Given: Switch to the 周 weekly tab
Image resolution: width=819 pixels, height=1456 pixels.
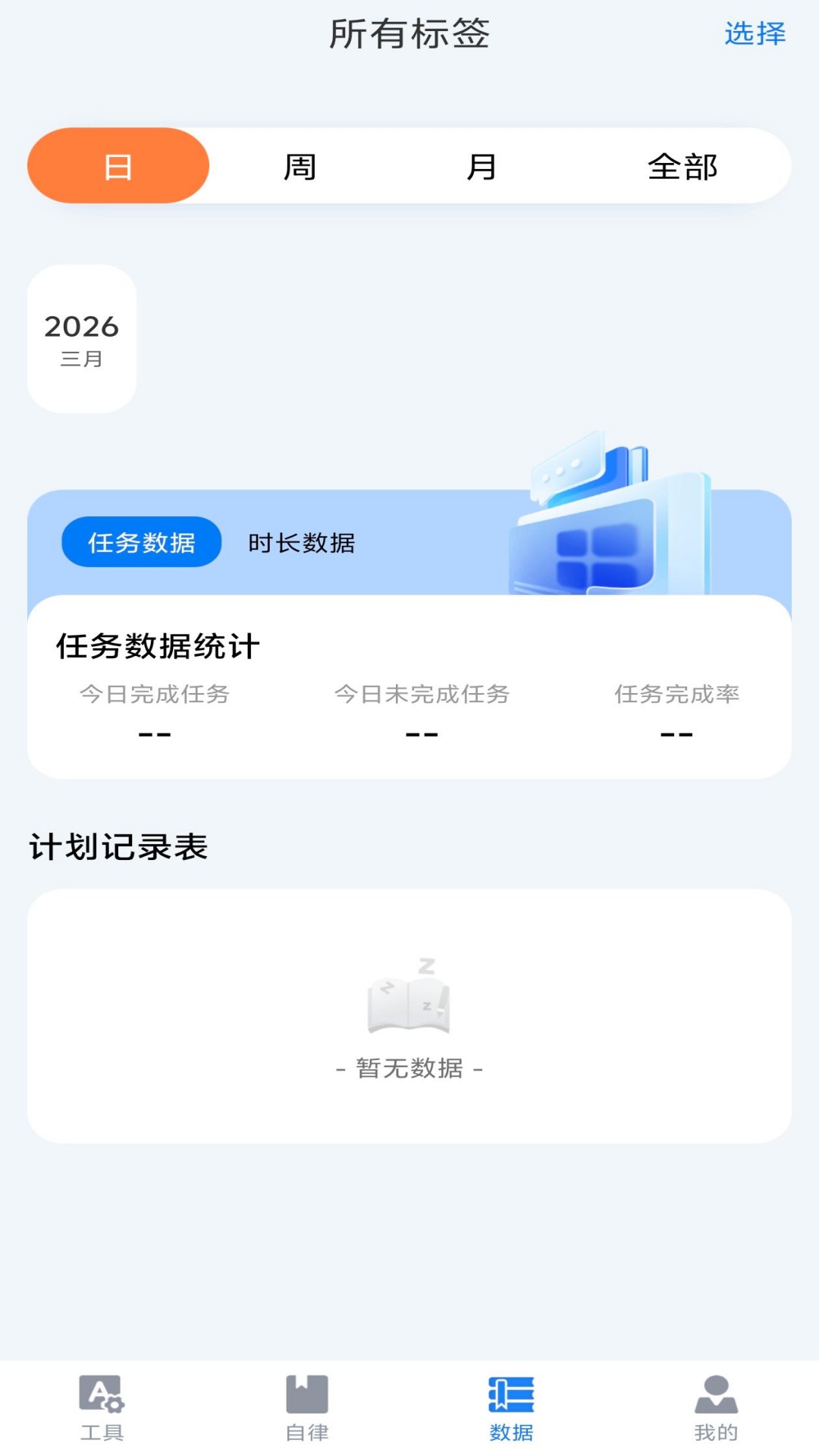Looking at the screenshot, I should (x=299, y=167).
